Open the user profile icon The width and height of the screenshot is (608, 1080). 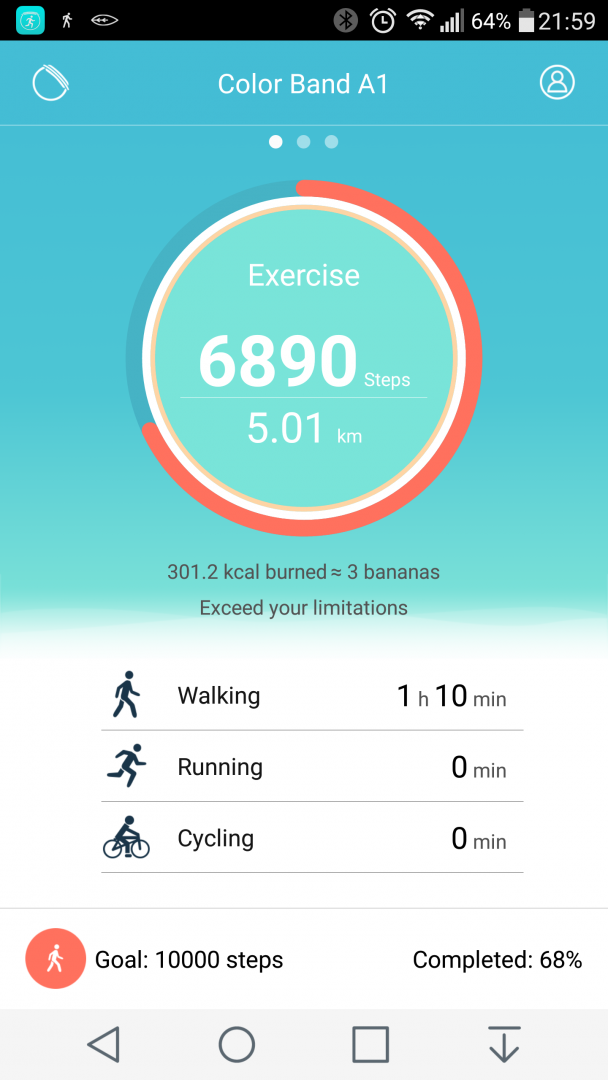pyautogui.click(x=557, y=83)
